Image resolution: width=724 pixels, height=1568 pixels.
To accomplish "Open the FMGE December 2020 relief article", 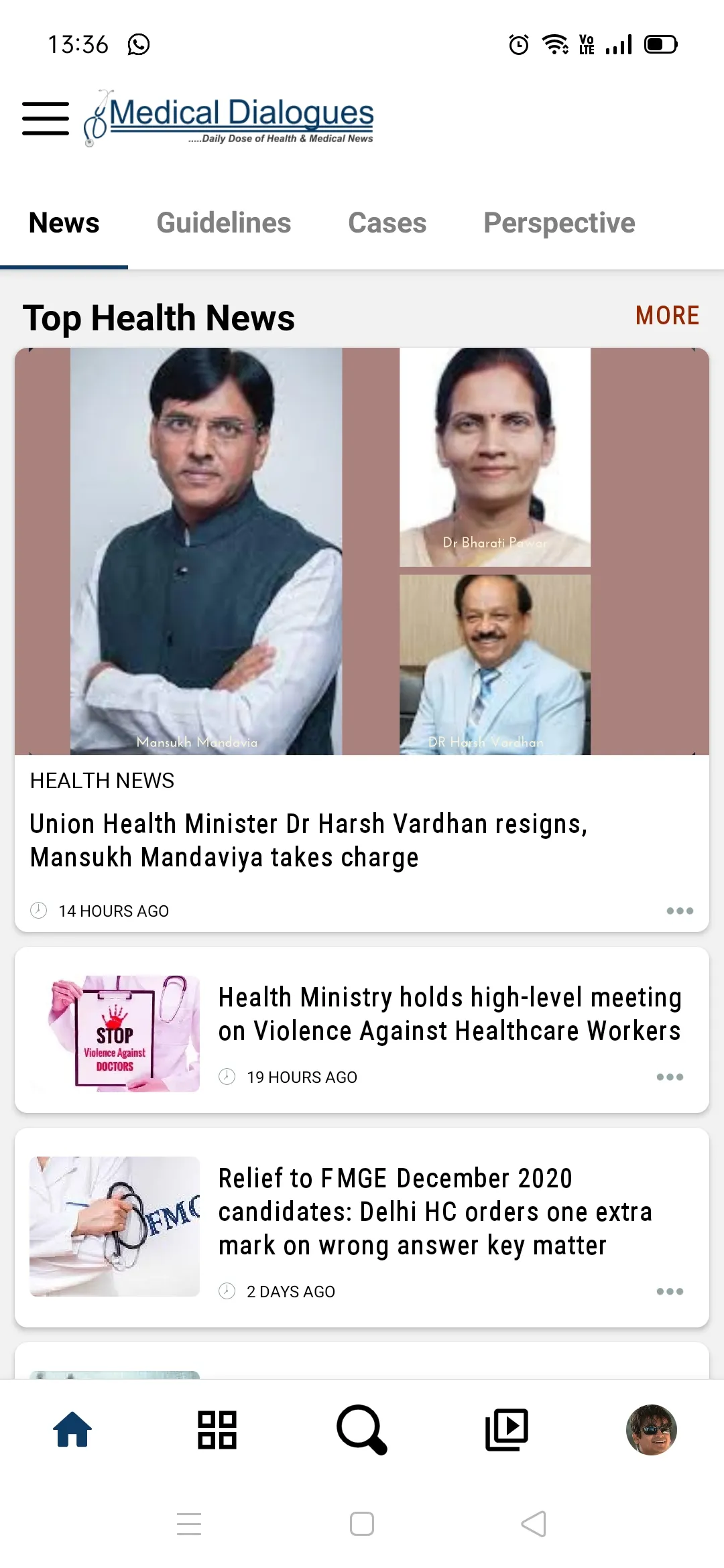I will [x=434, y=1212].
